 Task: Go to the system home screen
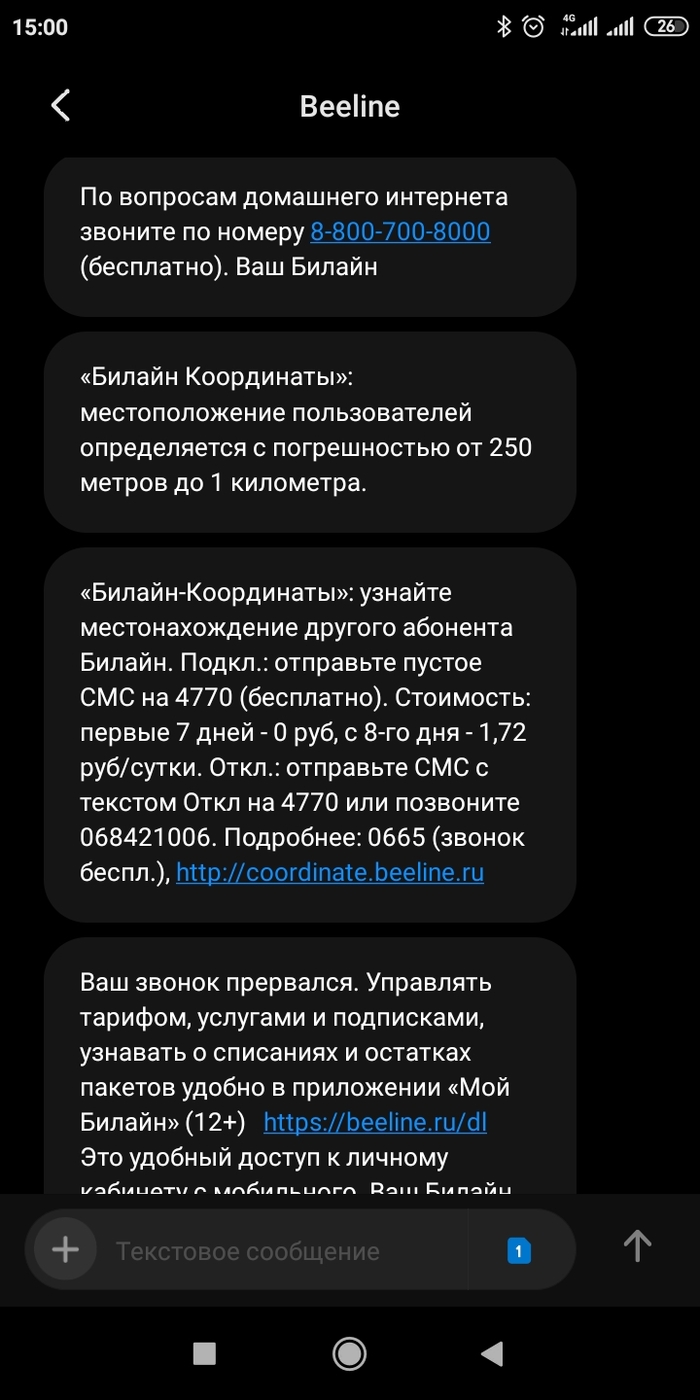tap(349, 1353)
